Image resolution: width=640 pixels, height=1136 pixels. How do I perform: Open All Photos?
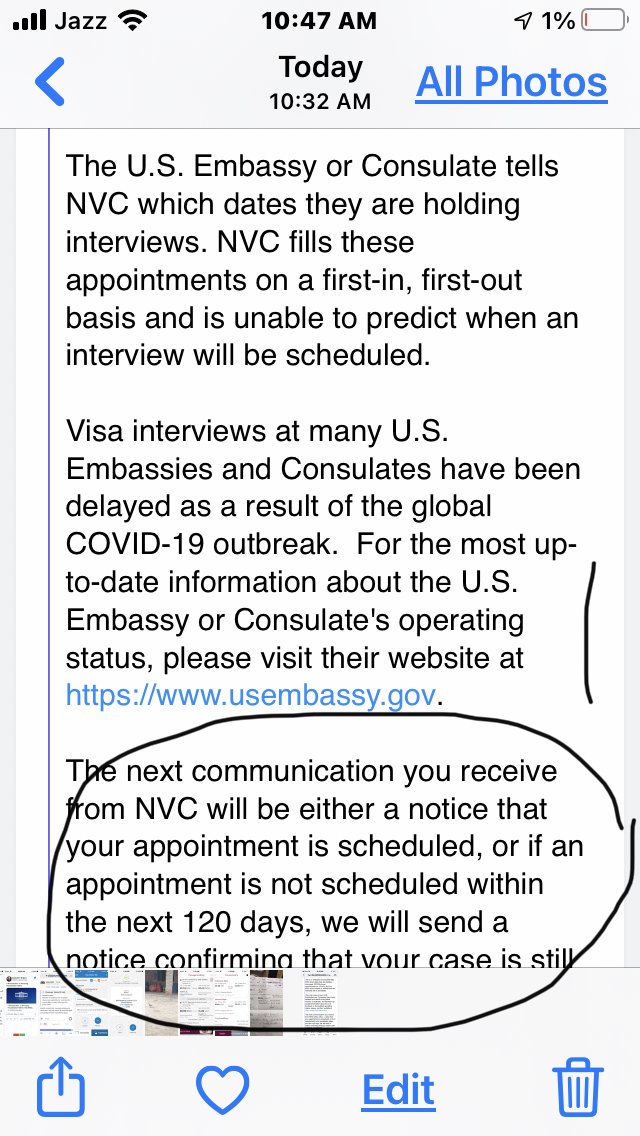coord(511,82)
